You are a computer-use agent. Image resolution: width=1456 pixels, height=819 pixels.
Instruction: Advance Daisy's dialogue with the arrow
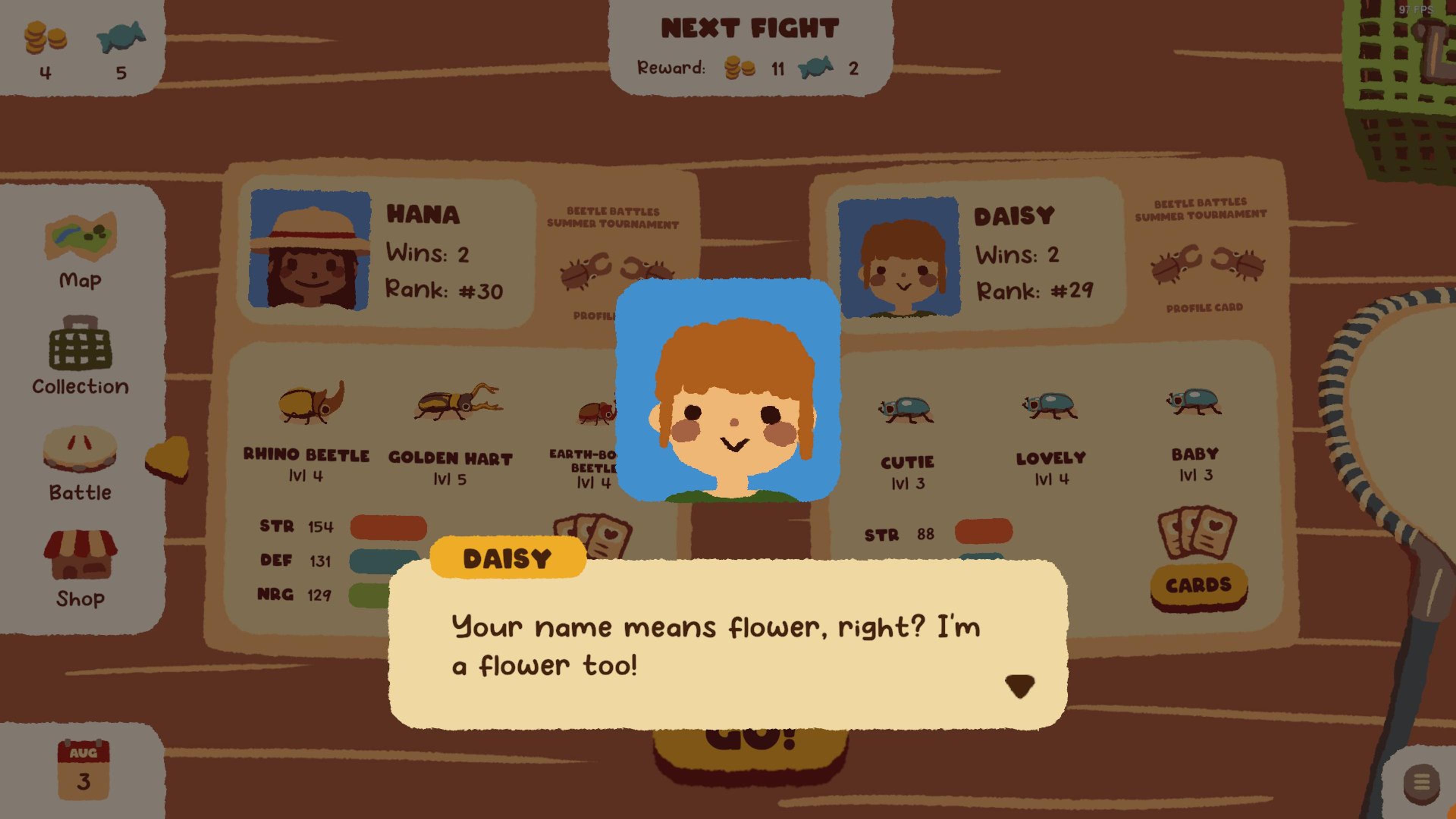click(1020, 686)
